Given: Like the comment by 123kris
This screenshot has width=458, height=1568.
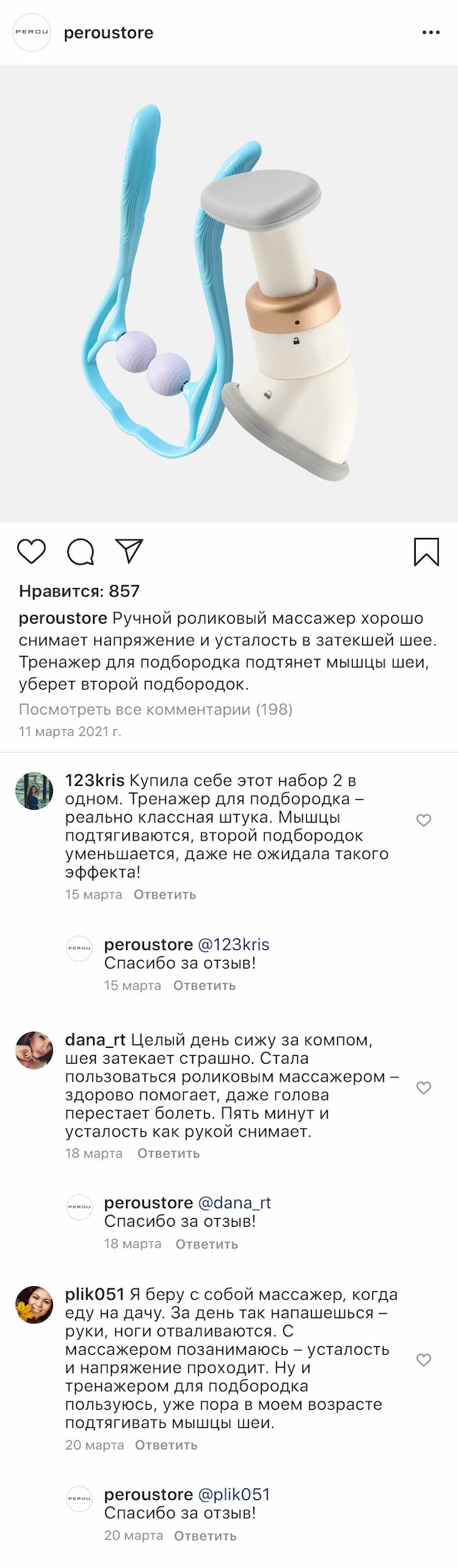Looking at the screenshot, I should tap(424, 820).
